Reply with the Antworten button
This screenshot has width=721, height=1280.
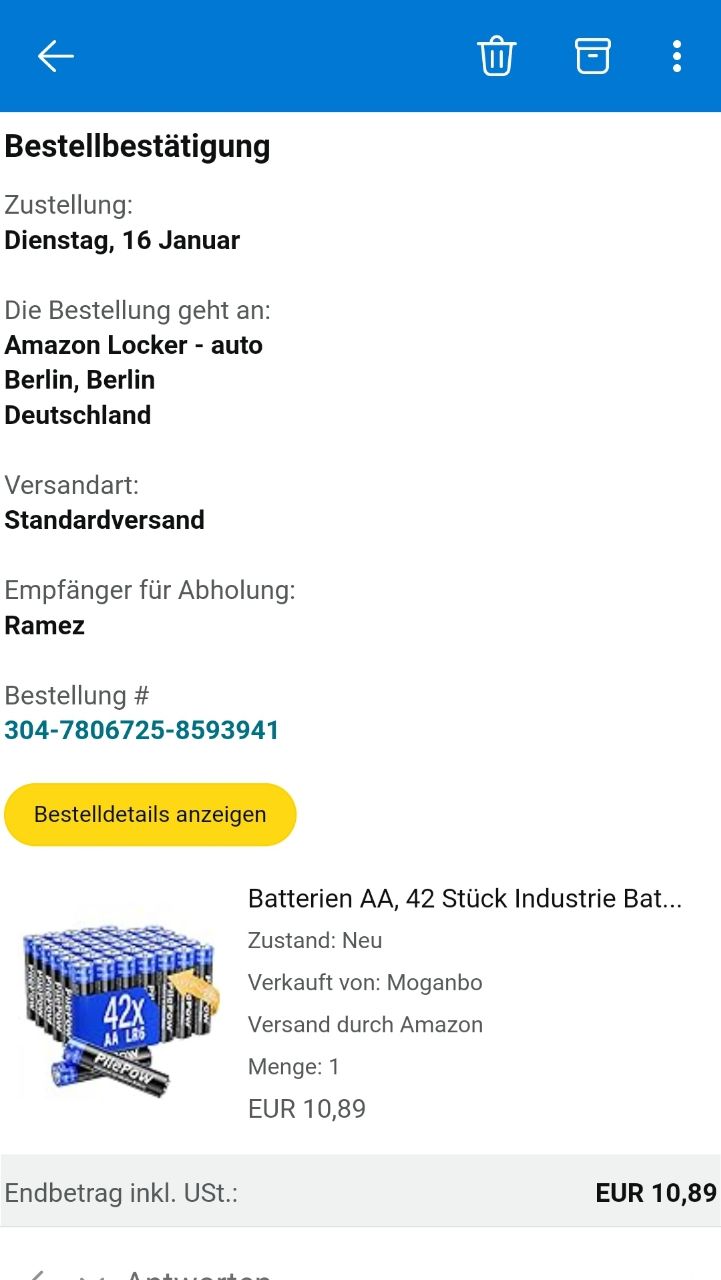tap(198, 1274)
